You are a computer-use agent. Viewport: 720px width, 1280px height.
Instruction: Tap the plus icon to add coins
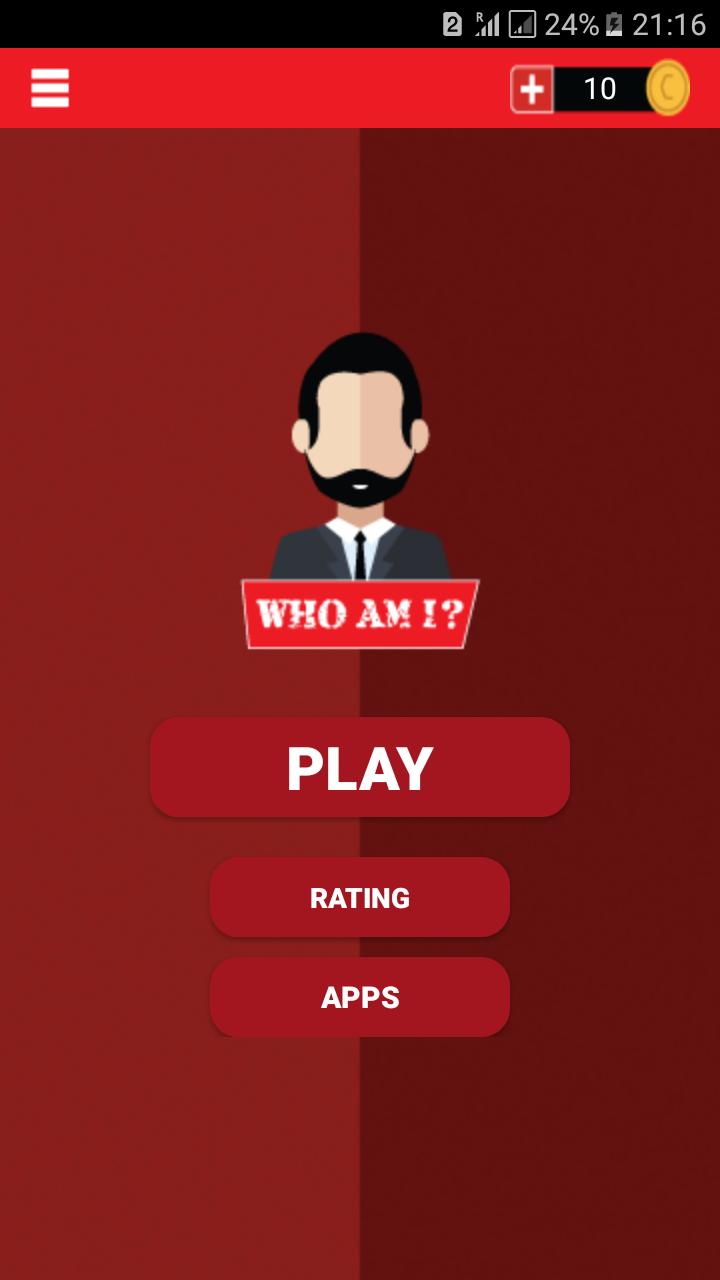[x=533, y=88]
